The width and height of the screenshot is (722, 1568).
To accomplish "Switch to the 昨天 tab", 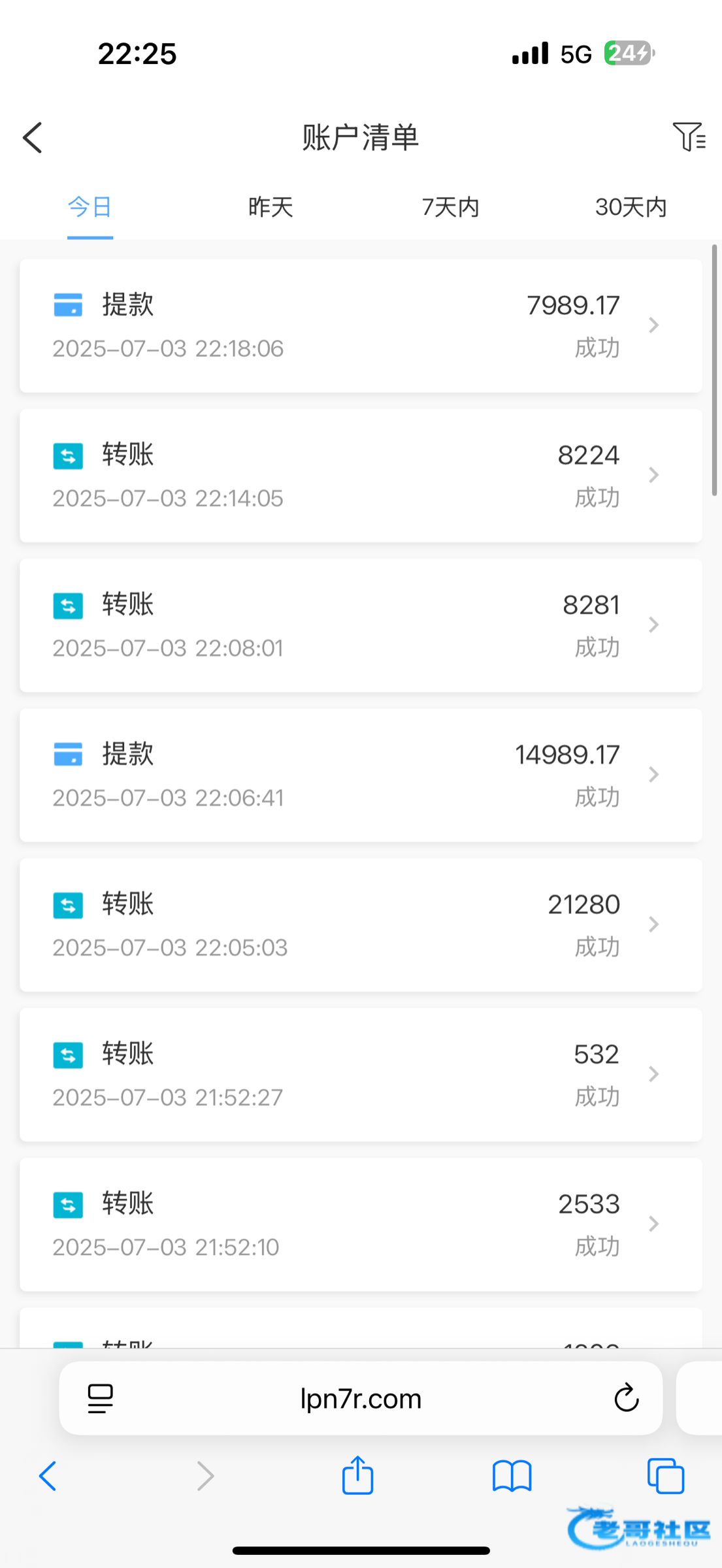I will (271, 207).
